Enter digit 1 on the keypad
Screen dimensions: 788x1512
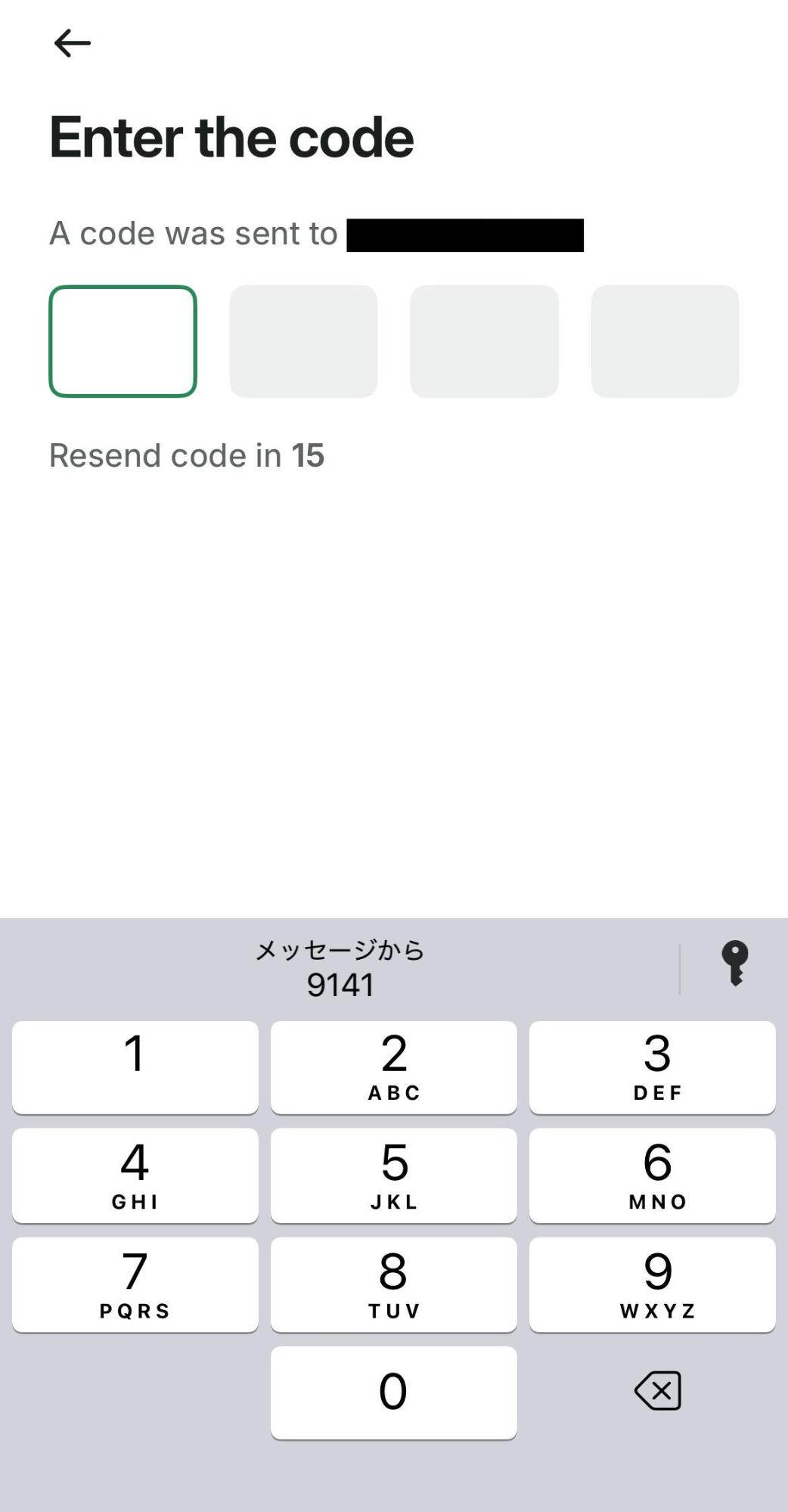pos(135,1067)
